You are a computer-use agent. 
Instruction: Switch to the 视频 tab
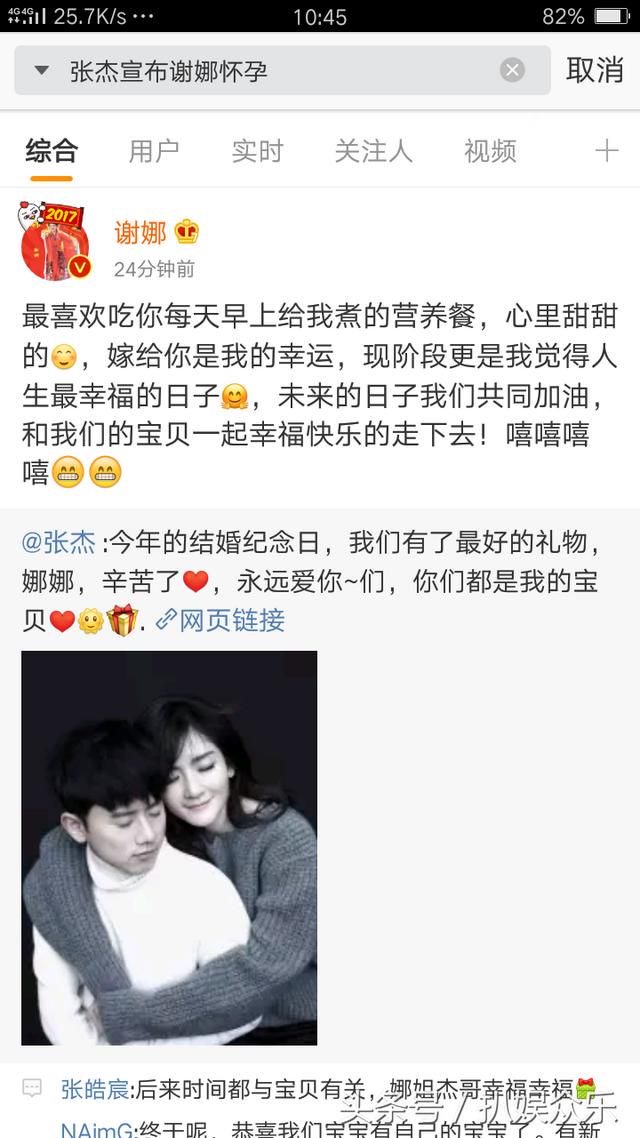point(490,151)
